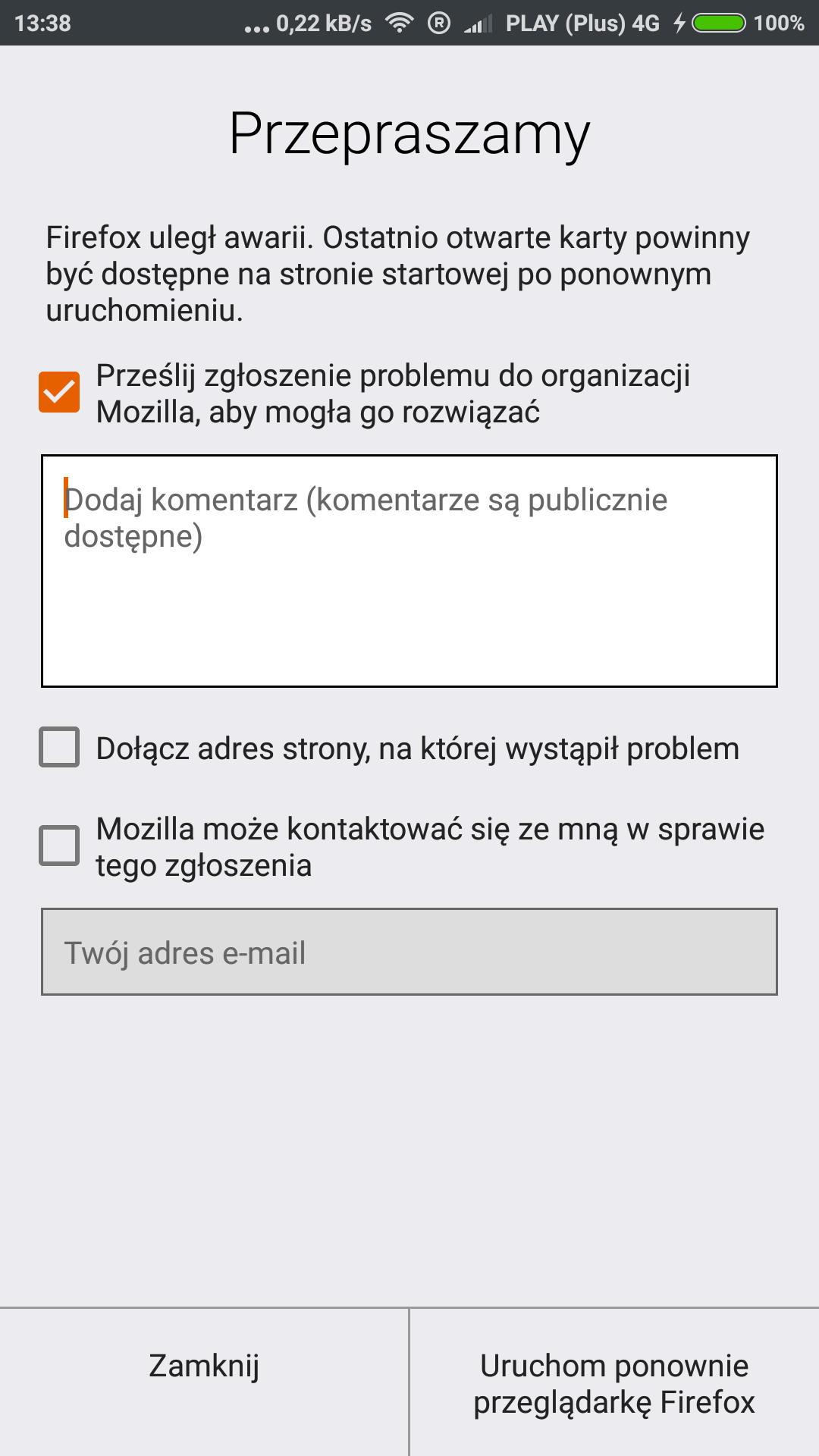
Task: Tap the 'Twój adres e-mail' field
Action: 409,952
